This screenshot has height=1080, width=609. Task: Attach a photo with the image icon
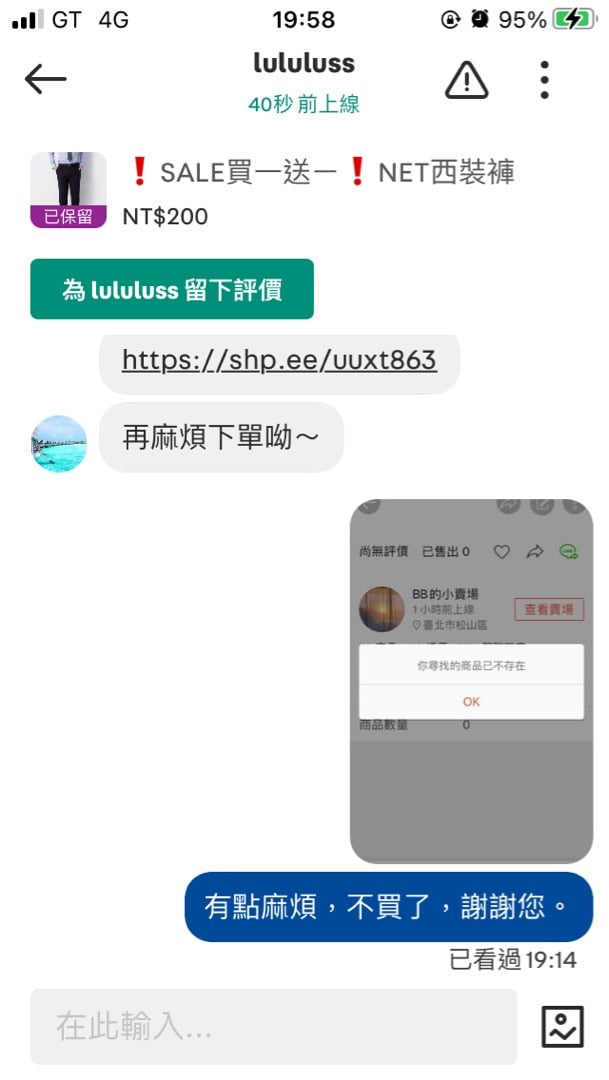click(562, 1026)
